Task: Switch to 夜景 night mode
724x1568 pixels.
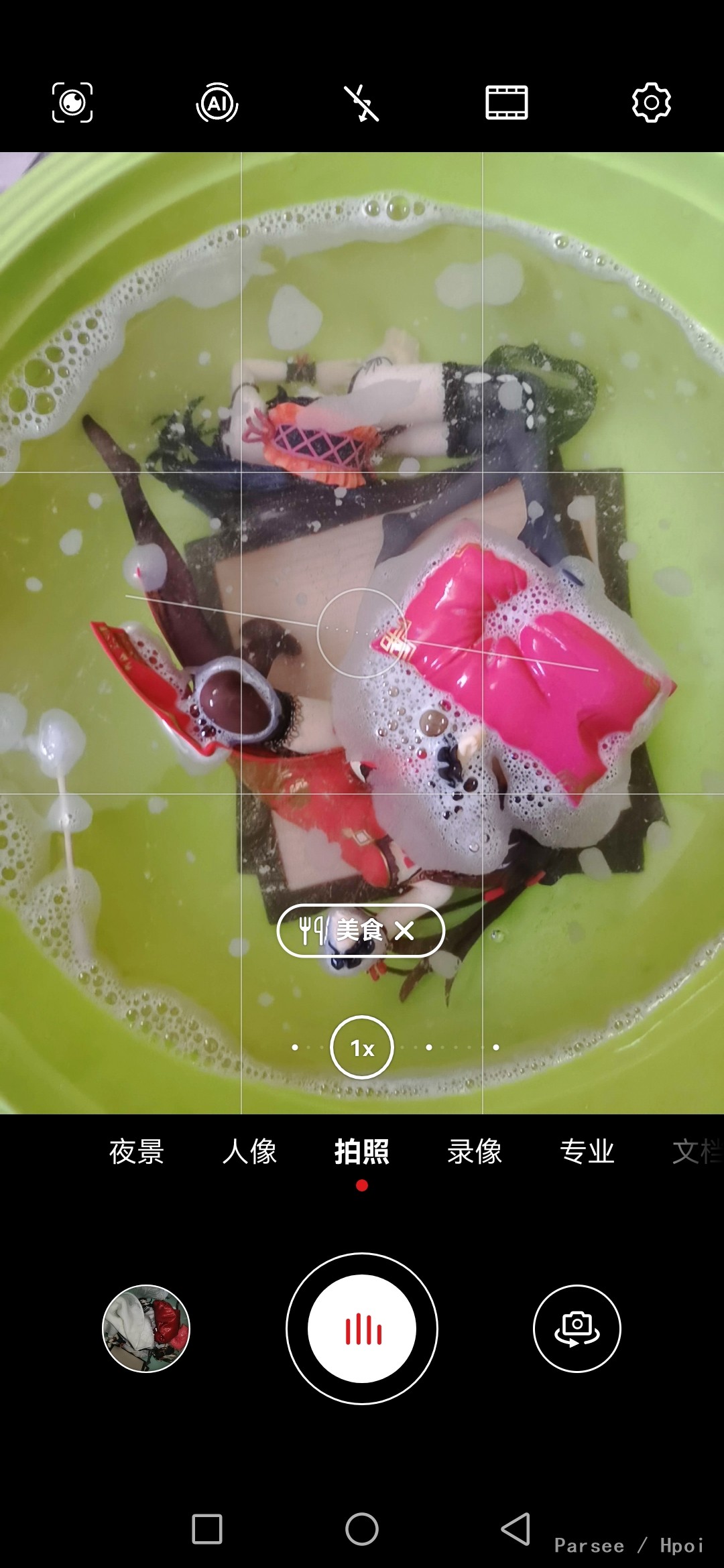Action: 137,1152
